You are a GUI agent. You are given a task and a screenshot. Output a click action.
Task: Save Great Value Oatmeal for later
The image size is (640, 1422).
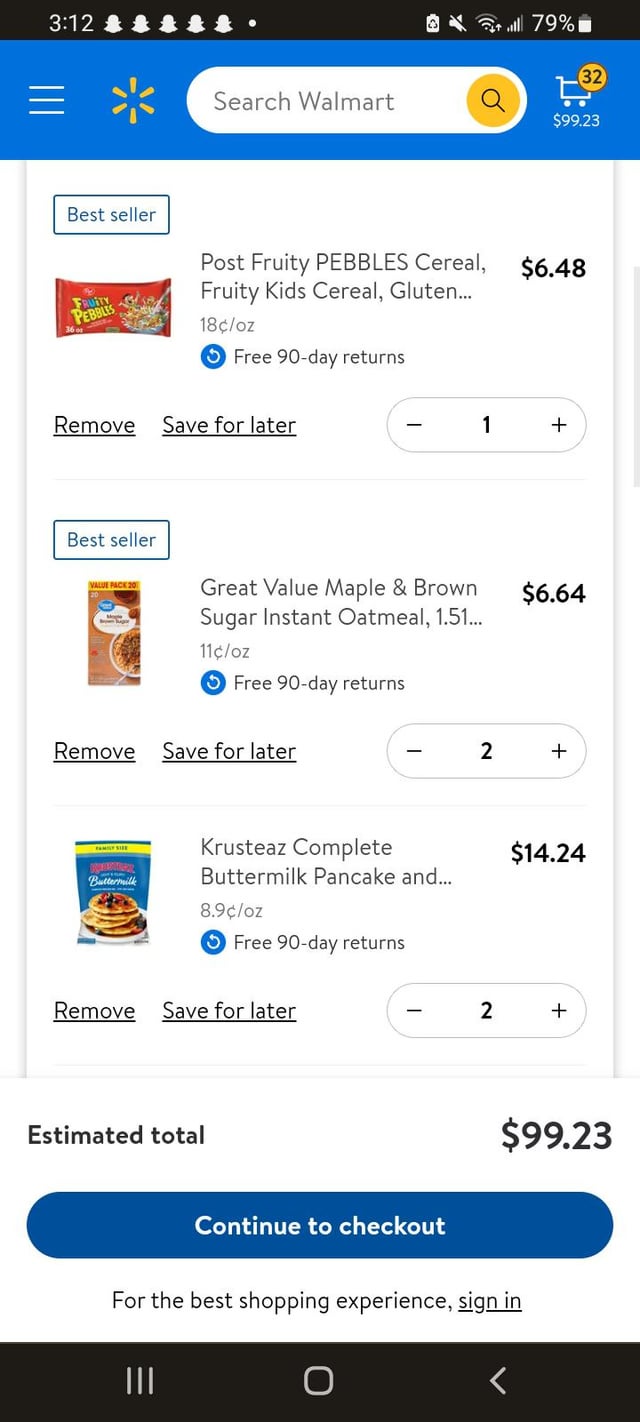[x=229, y=751]
